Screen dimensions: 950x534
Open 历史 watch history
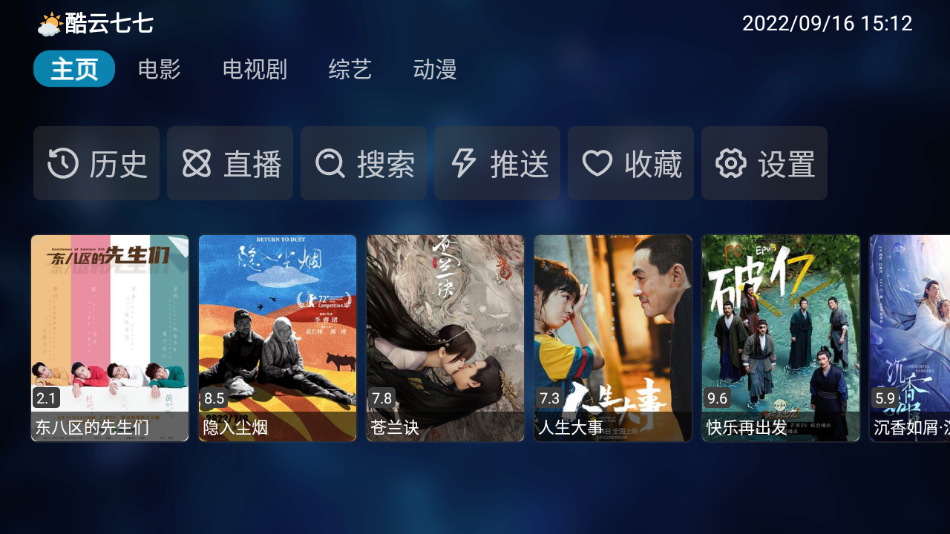(96, 163)
